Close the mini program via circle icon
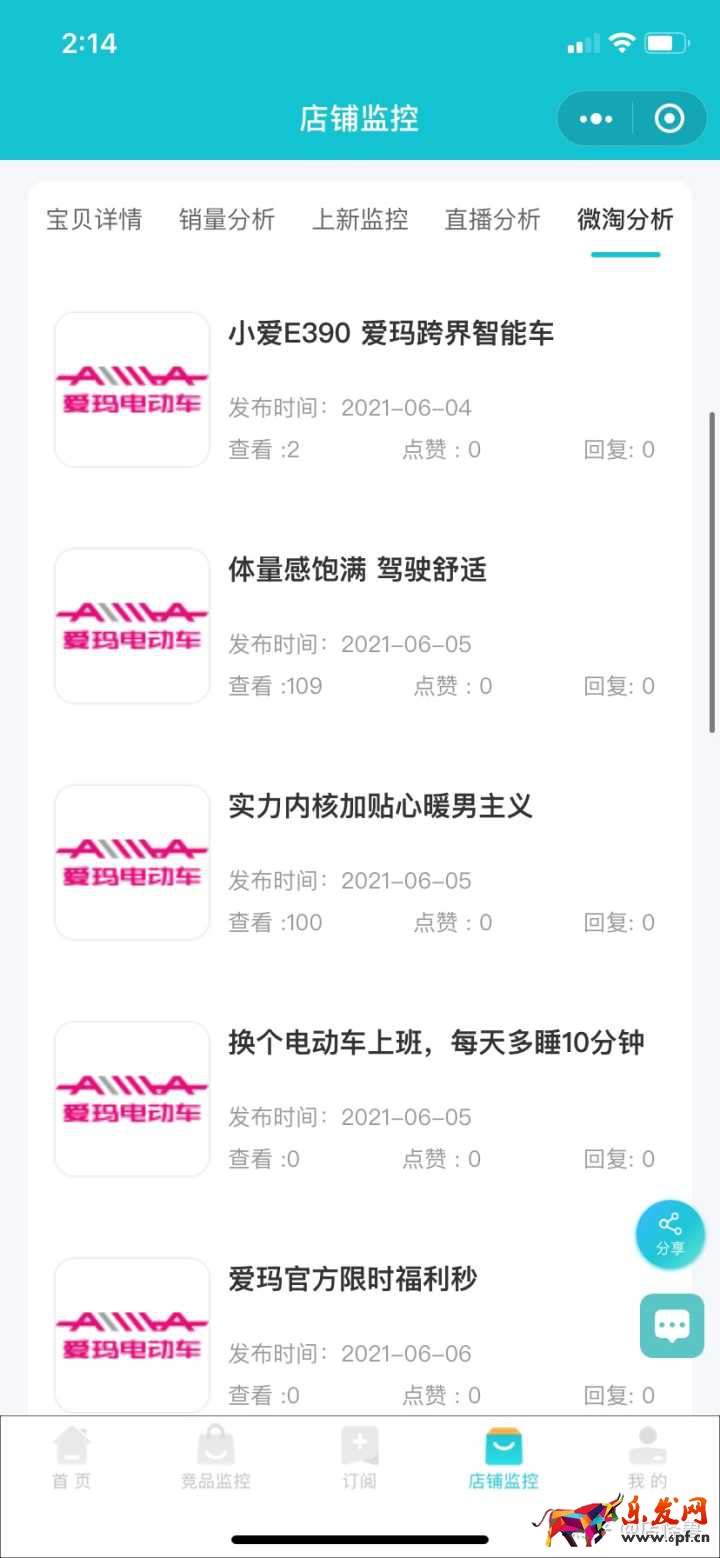Viewport: 720px width, 1558px height. click(668, 119)
